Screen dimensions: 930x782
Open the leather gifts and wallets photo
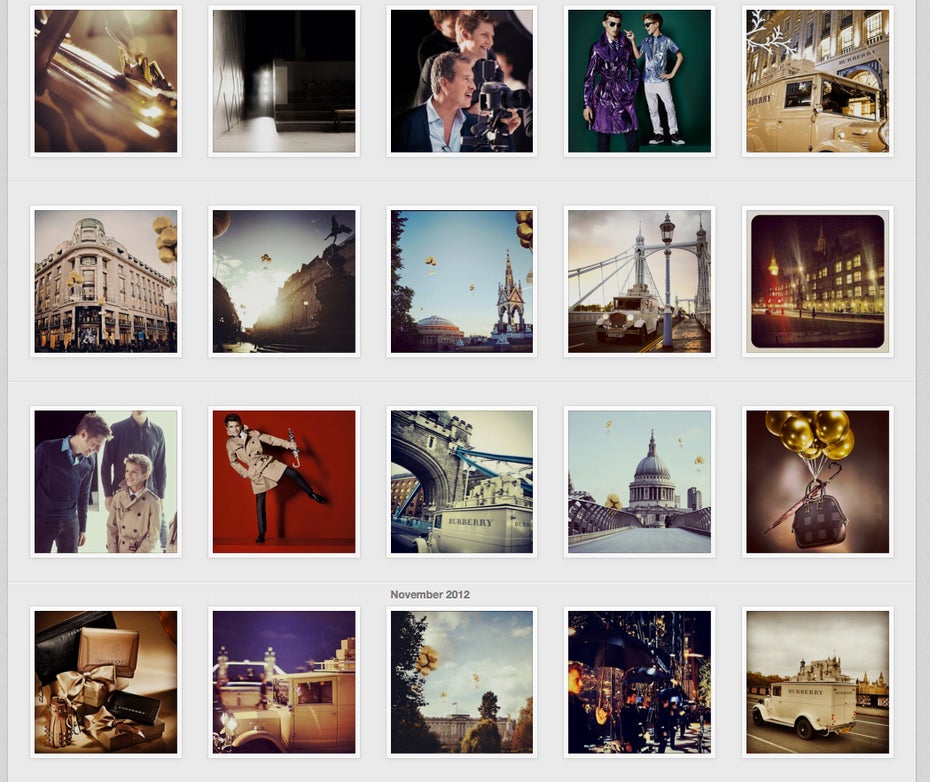105,682
